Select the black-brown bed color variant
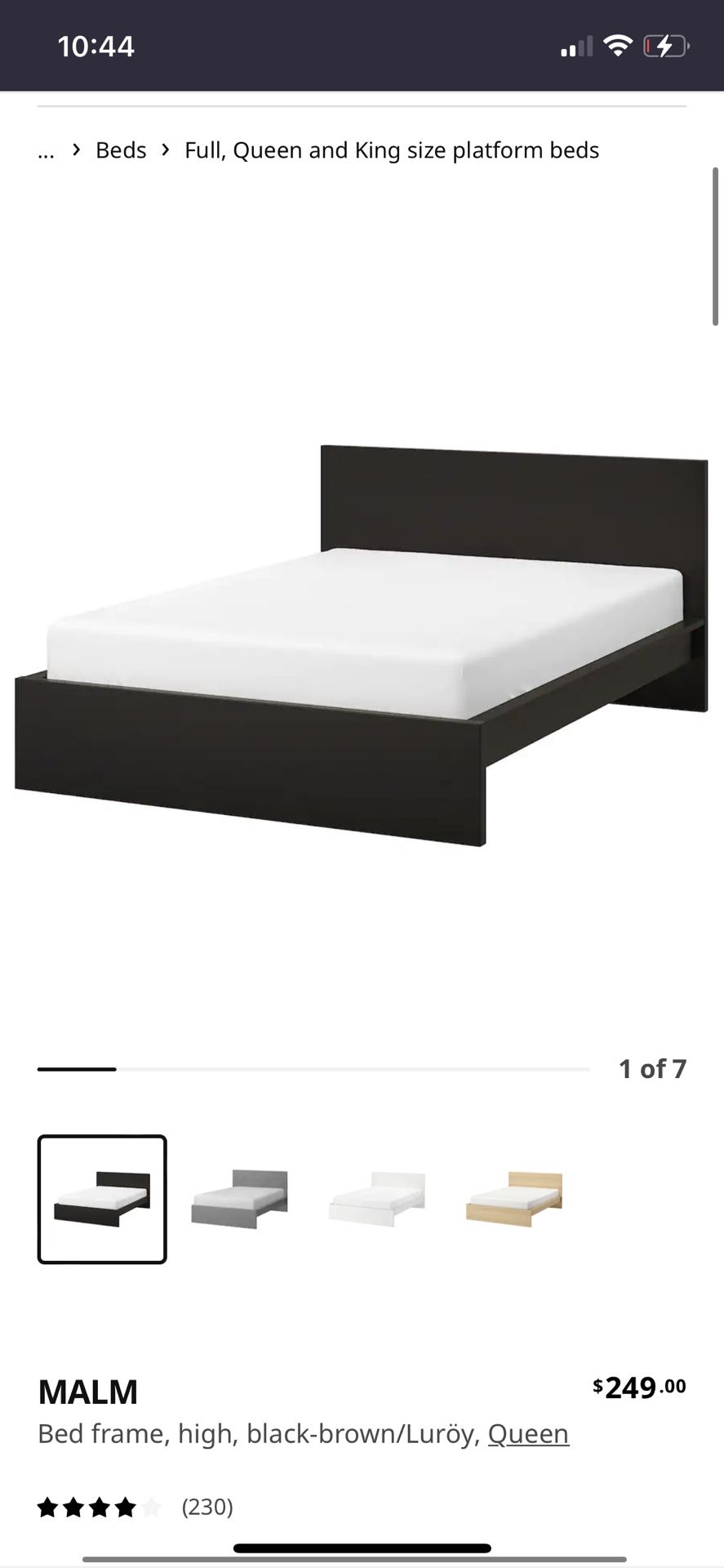Image resolution: width=724 pixels, height=1568 pixels. [101, 1198]
